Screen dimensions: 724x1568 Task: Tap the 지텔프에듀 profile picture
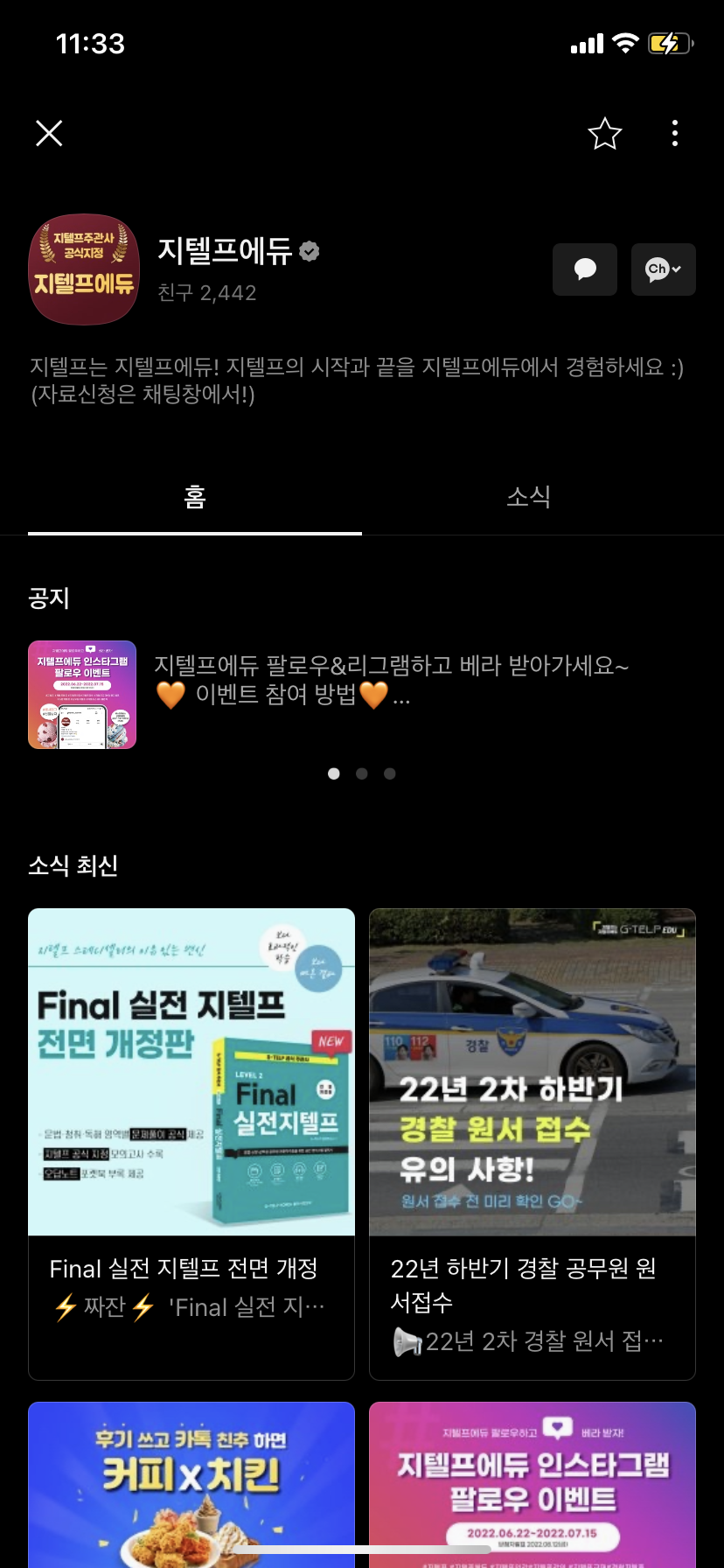click(x=84, y=269)
